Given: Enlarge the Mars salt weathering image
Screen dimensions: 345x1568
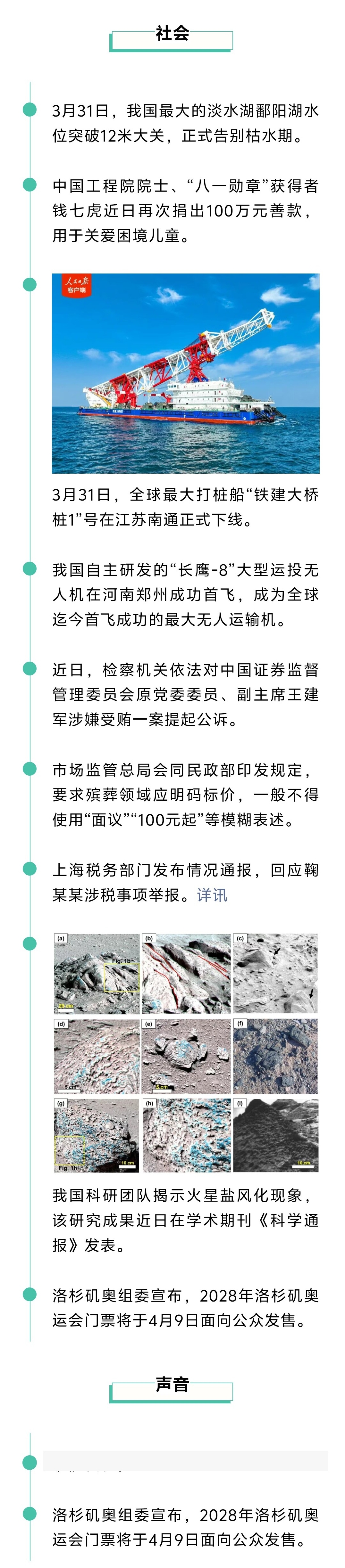Looking at the screenshot, I should 185,1052.
